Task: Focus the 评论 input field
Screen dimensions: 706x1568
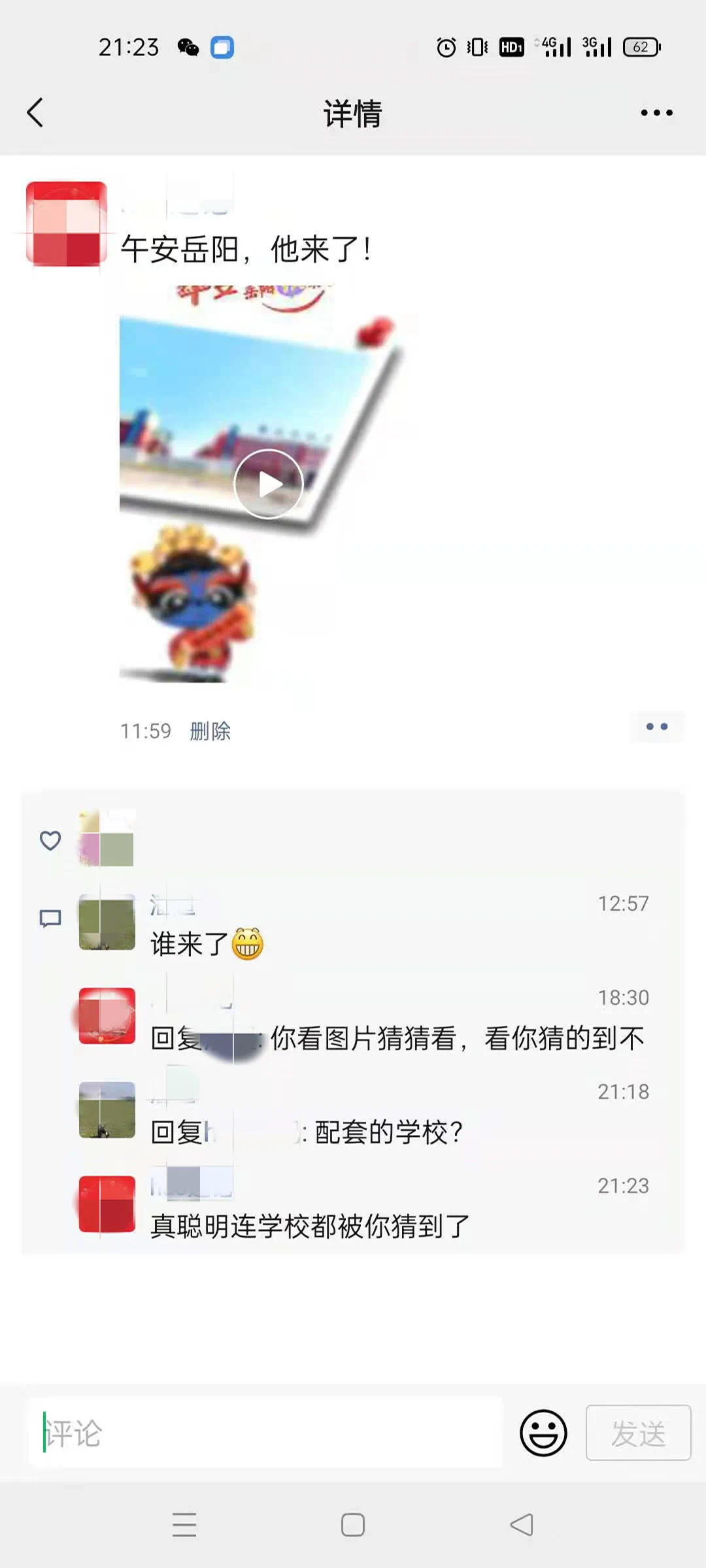Action: (x=265, y=1433)
